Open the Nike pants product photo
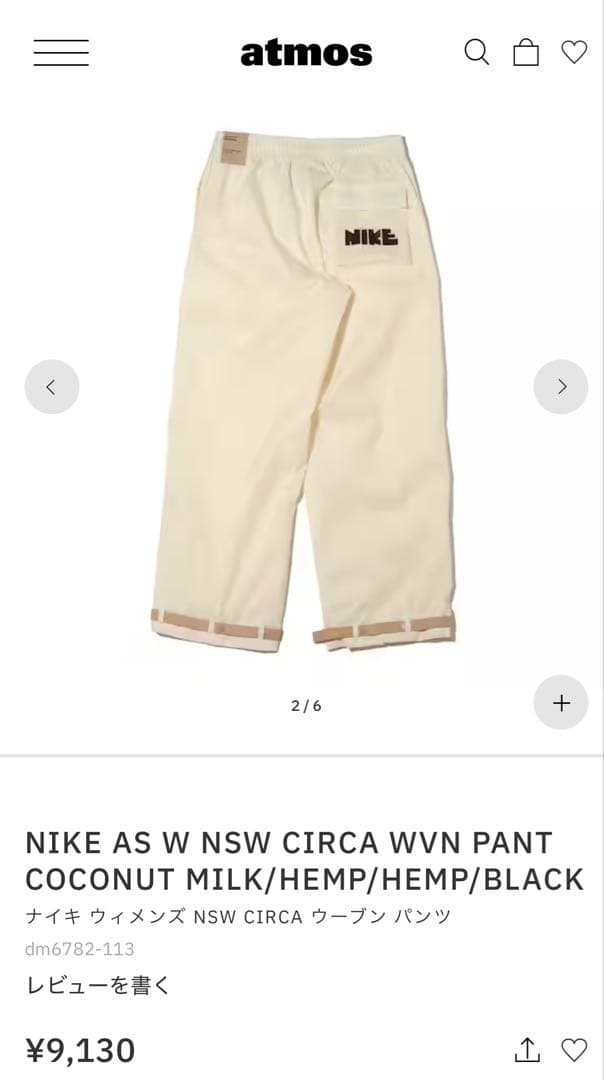 [303, 391]
